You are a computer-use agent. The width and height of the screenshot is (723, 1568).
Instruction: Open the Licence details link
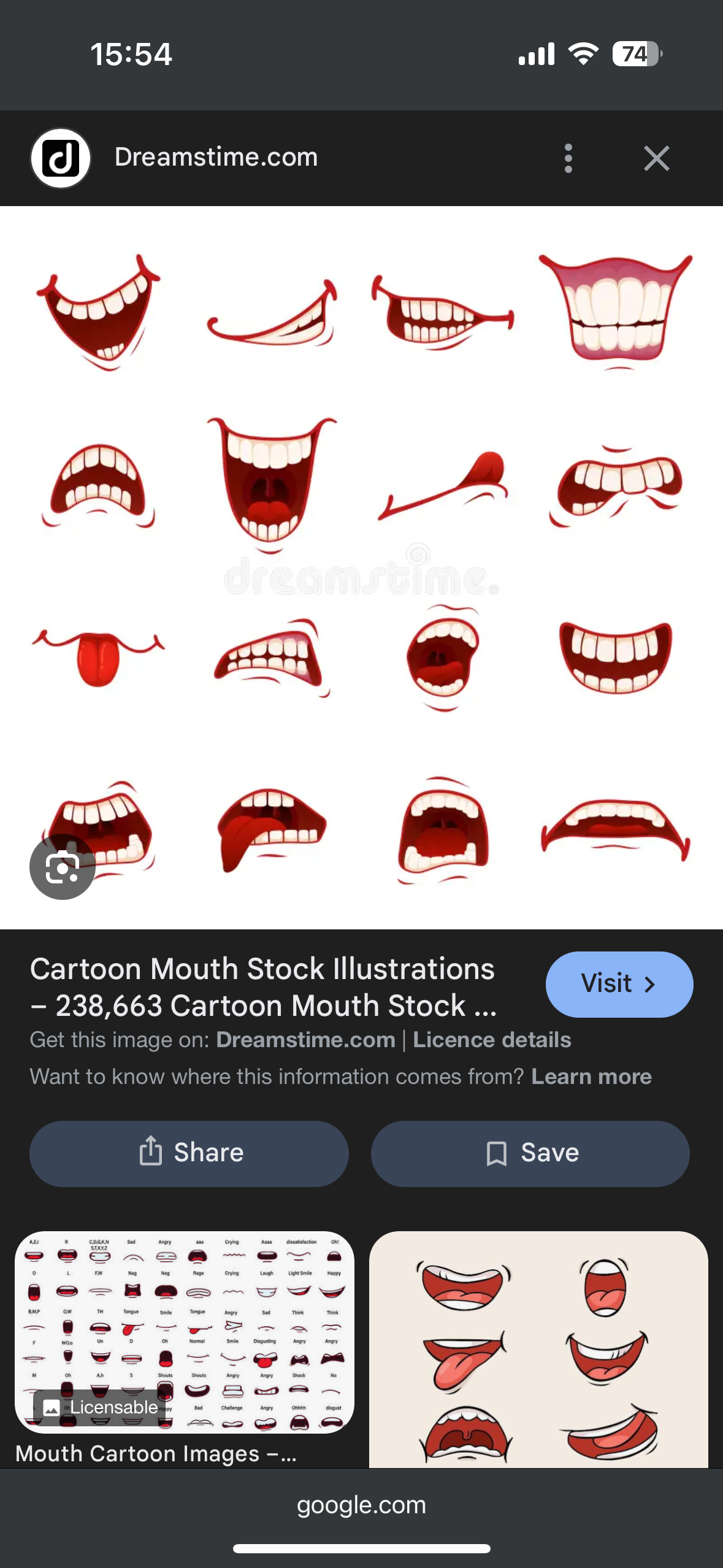click(x=492, y=1040)
